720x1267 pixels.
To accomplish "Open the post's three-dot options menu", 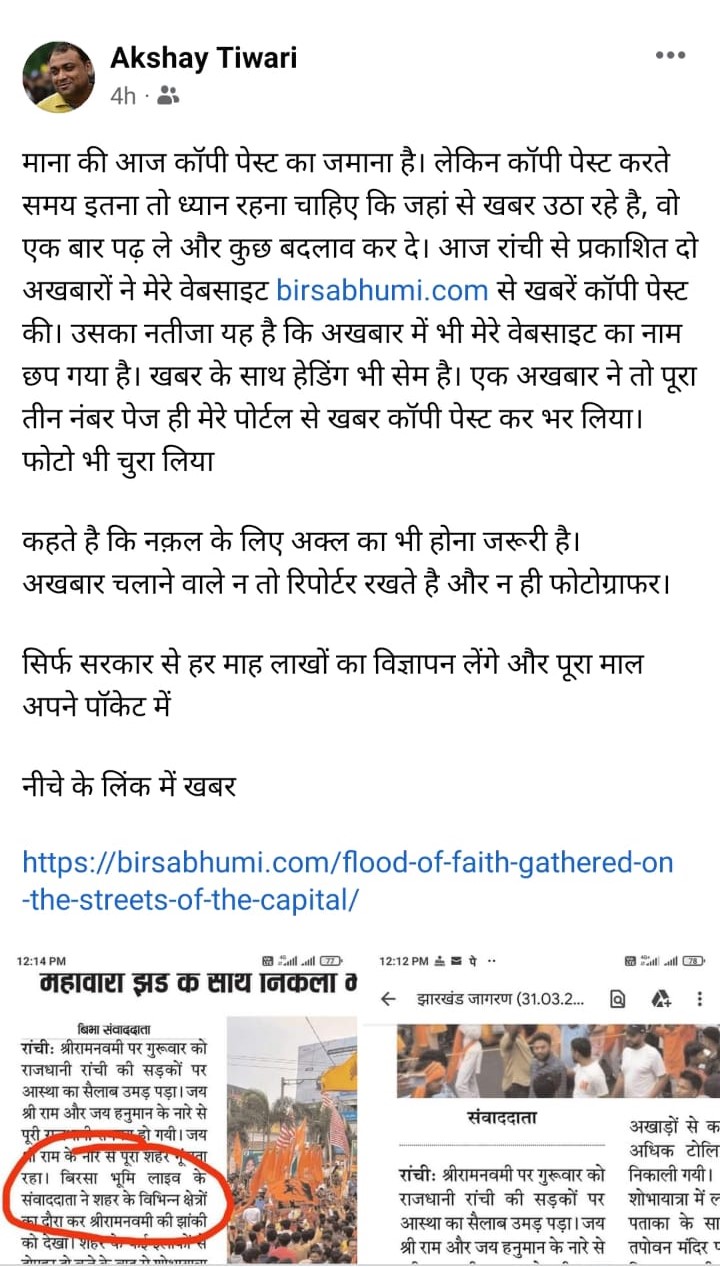I will [x=670, y=56].
